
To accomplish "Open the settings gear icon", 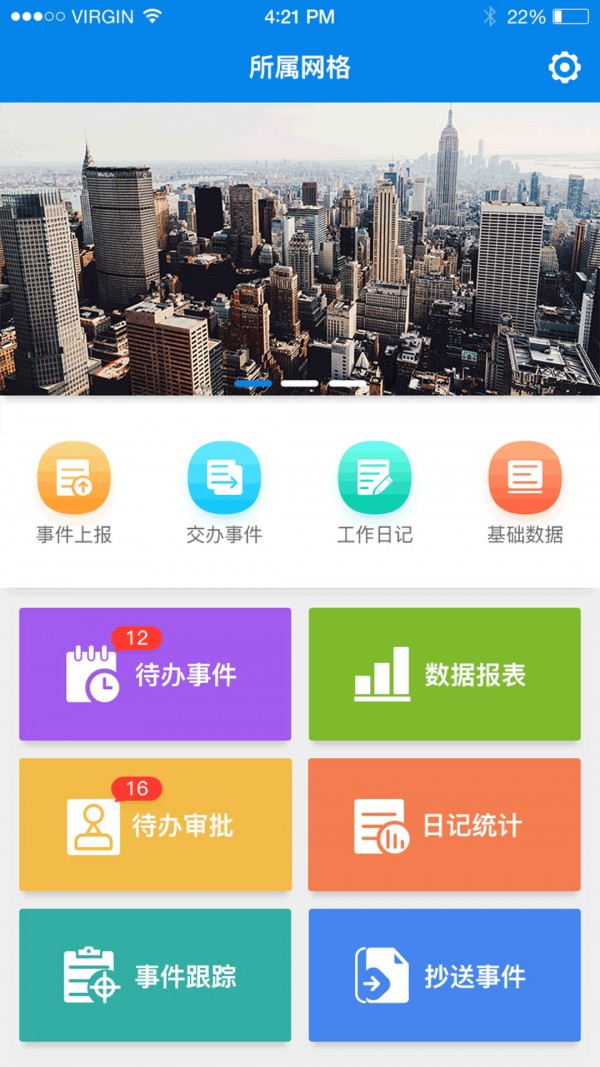I will click(x=564, y=68).
